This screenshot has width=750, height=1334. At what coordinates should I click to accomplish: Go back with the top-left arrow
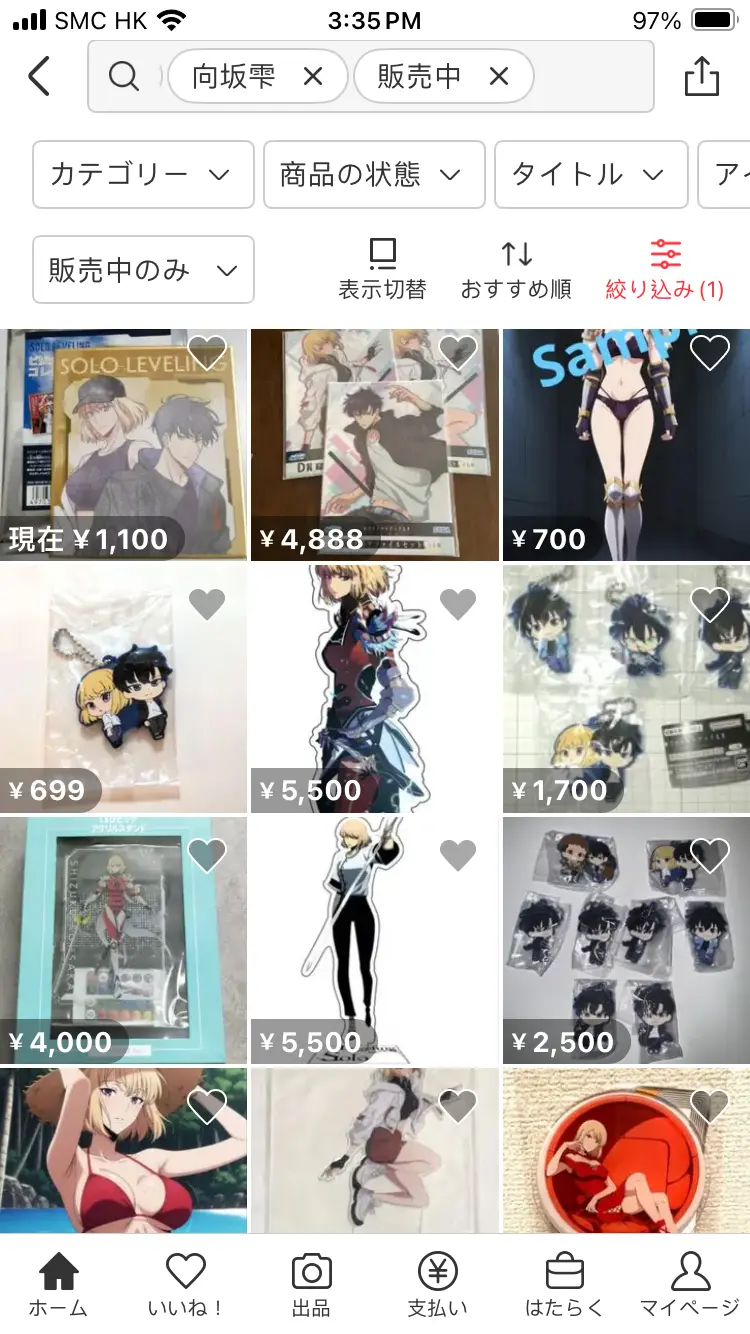coord(39,76)
